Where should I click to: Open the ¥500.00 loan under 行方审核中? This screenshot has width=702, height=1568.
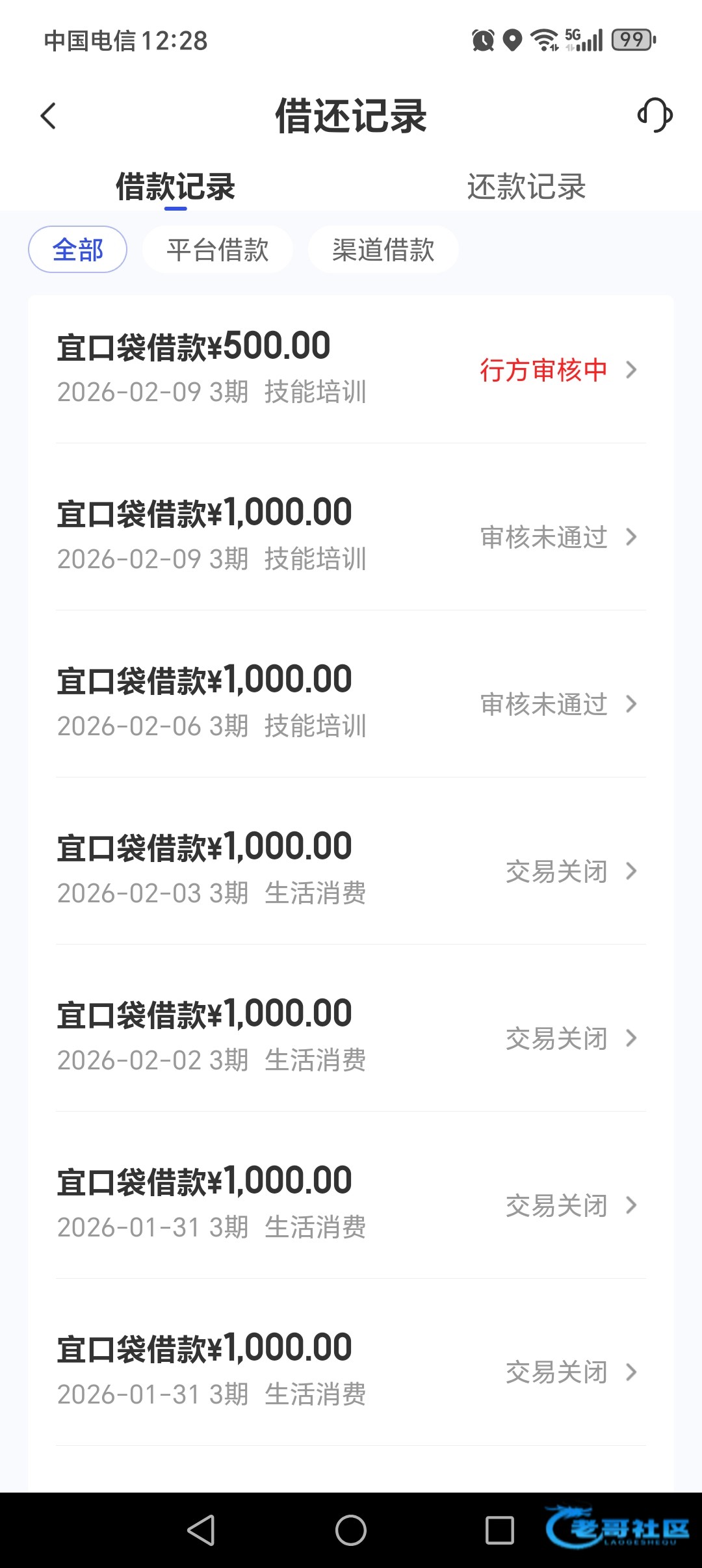click(x=350, y=369)
